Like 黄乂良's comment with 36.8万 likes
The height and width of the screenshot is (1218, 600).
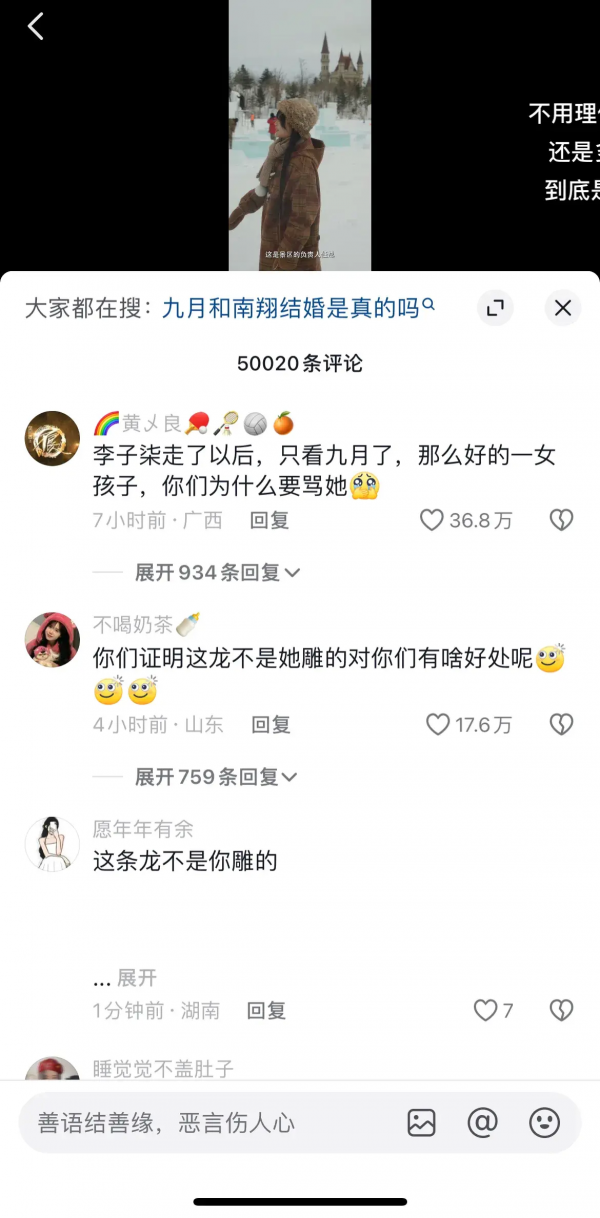[x=432, y=520]
